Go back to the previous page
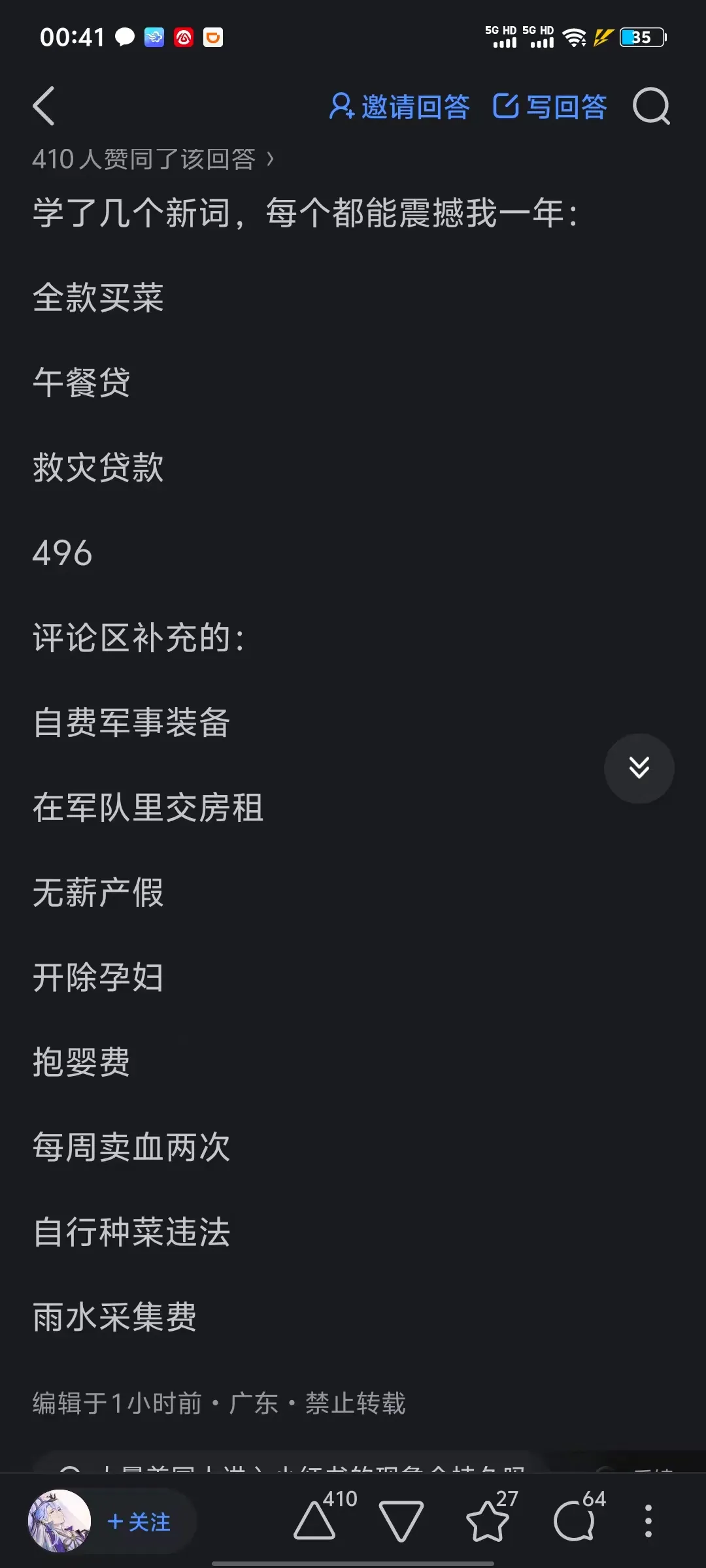706x1568 pixels. [x=44, y=106]
